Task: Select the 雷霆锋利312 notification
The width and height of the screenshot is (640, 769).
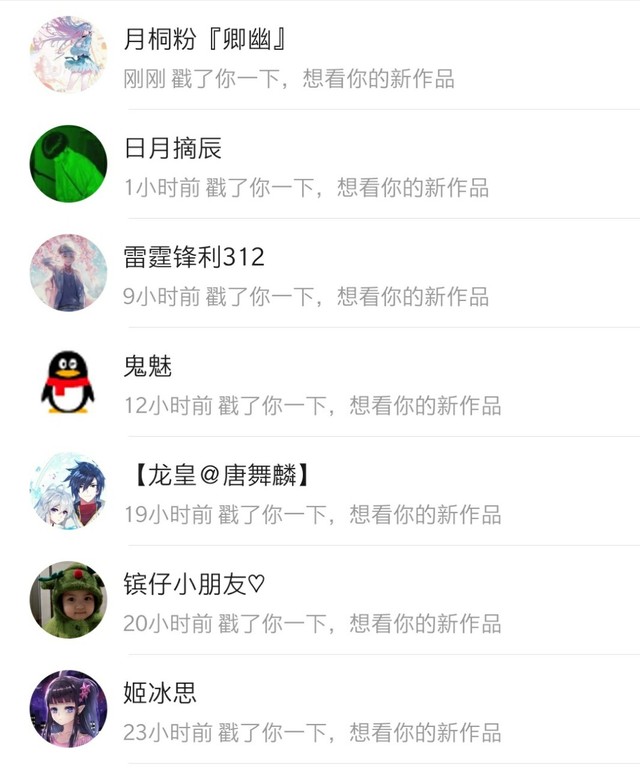Action: [x=320, y=275]
